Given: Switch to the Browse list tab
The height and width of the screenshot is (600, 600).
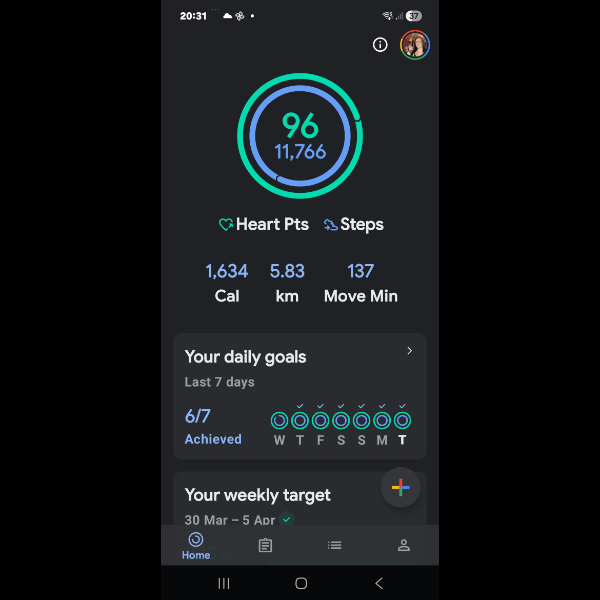Looking at the screenshot, I should 335,545.
